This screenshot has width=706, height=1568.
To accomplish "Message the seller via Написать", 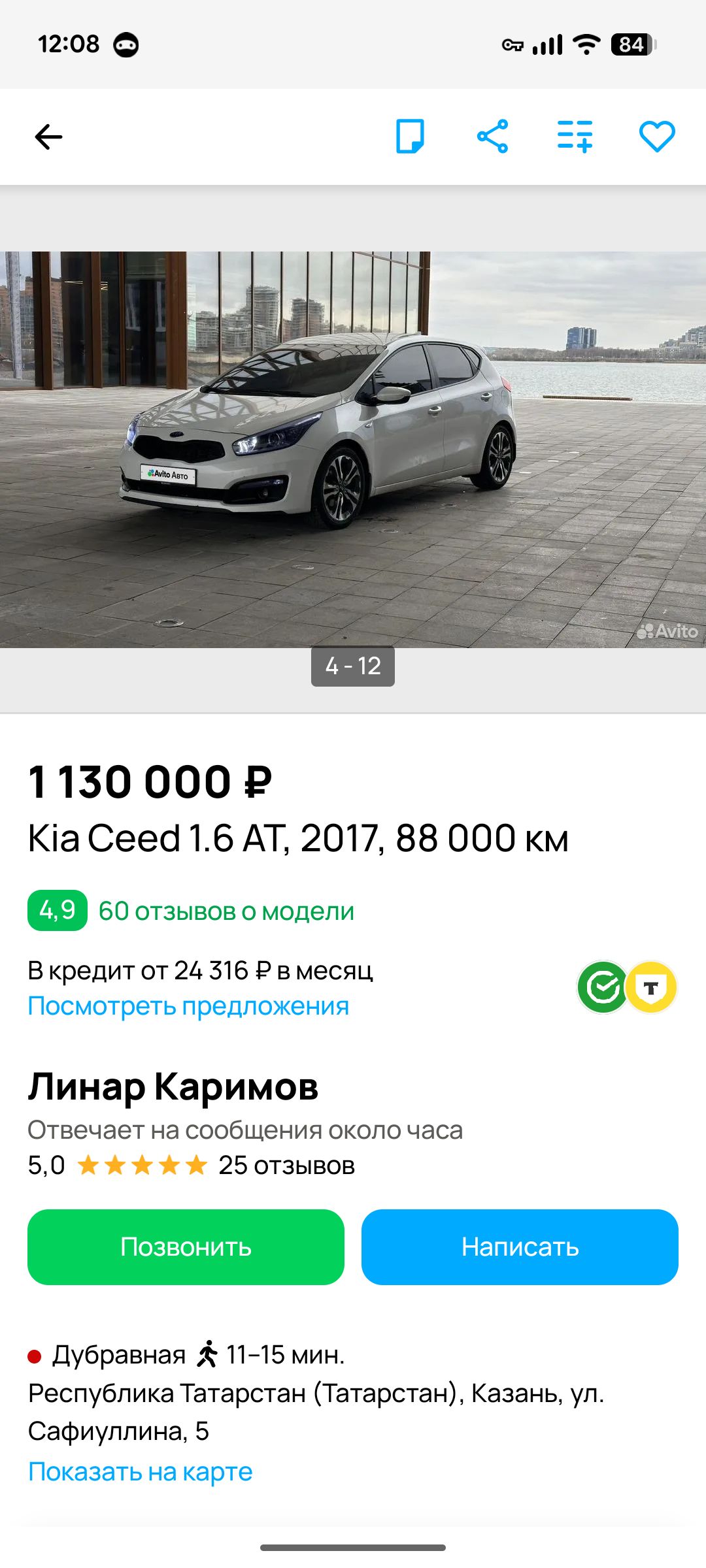I will pyautogui.click(x=520, y=1247).
